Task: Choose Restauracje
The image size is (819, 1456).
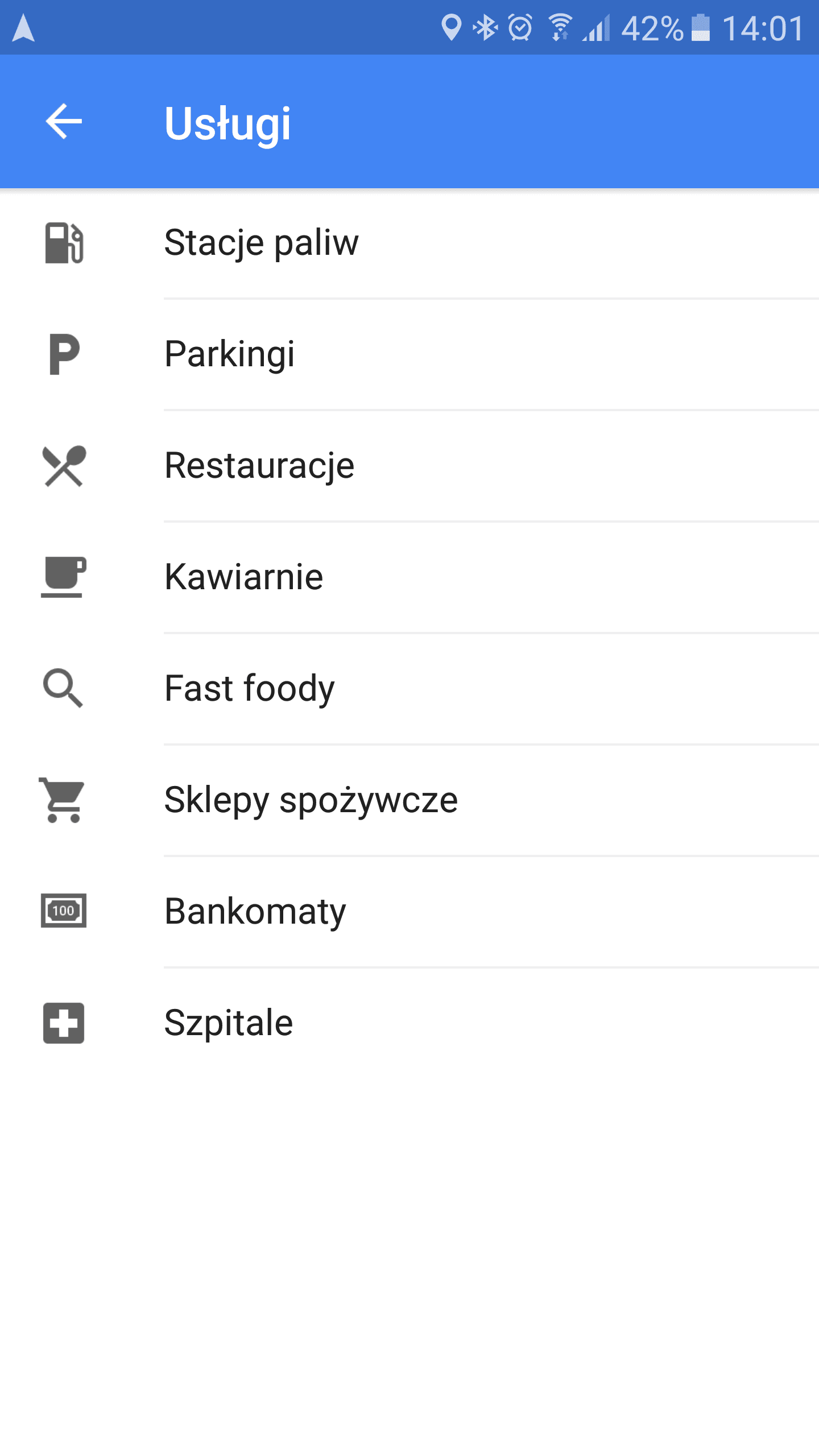Action: pos(409,466)
